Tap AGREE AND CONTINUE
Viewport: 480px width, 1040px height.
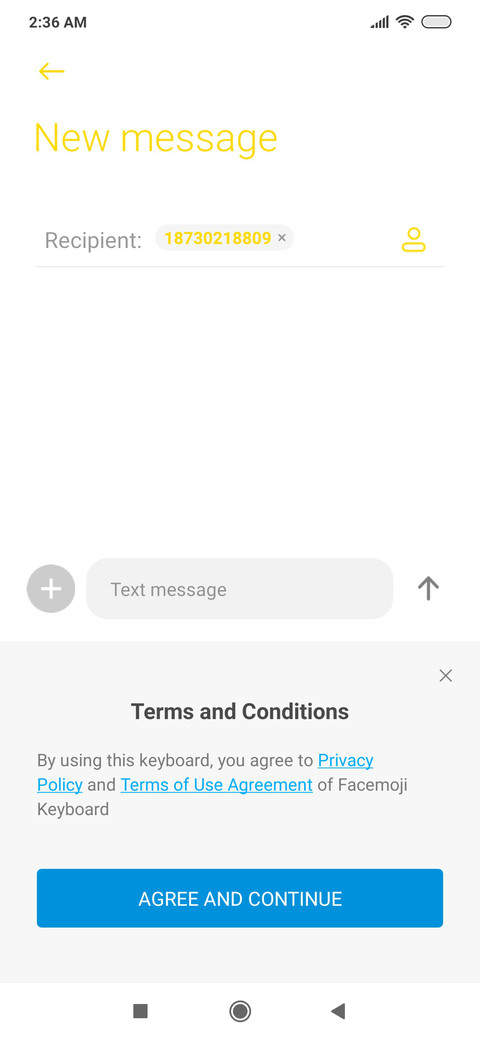click(240, 898)
